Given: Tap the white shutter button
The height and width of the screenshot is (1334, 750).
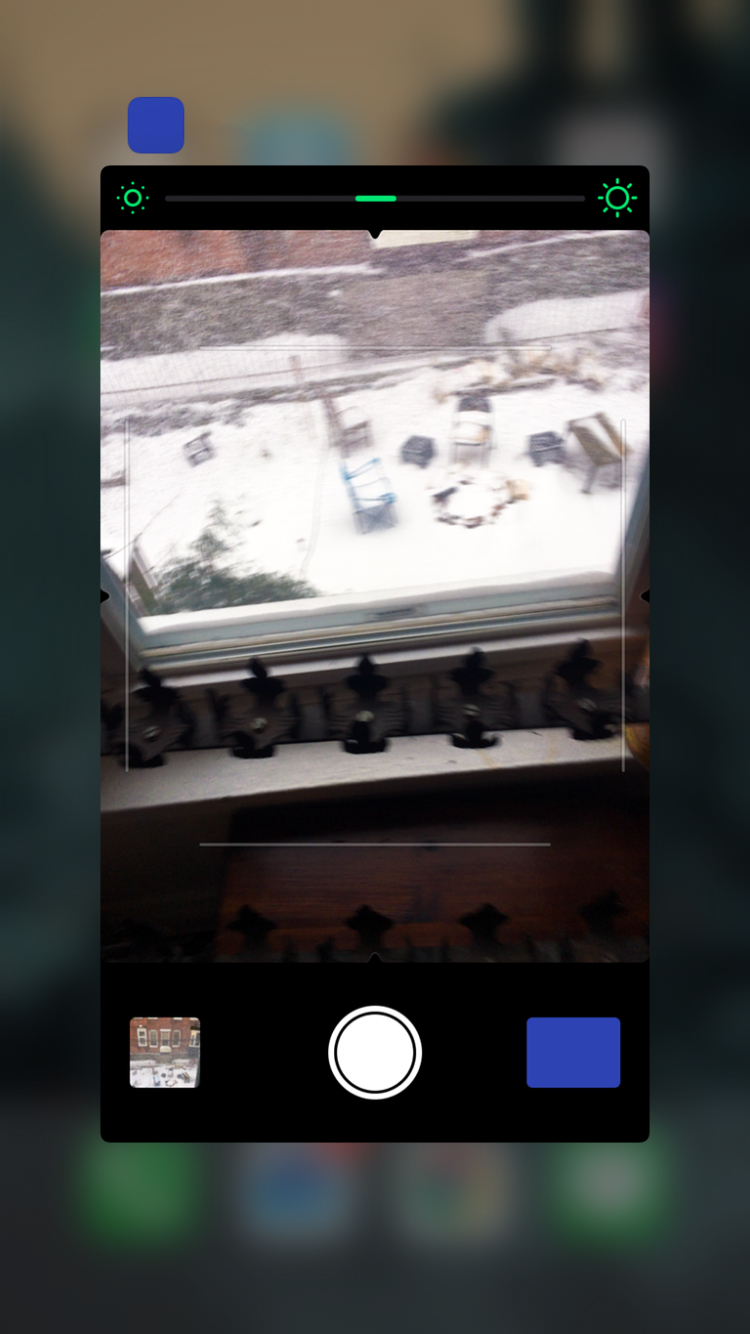Looking at the screenshot, I should click(x=375, y=1052).
